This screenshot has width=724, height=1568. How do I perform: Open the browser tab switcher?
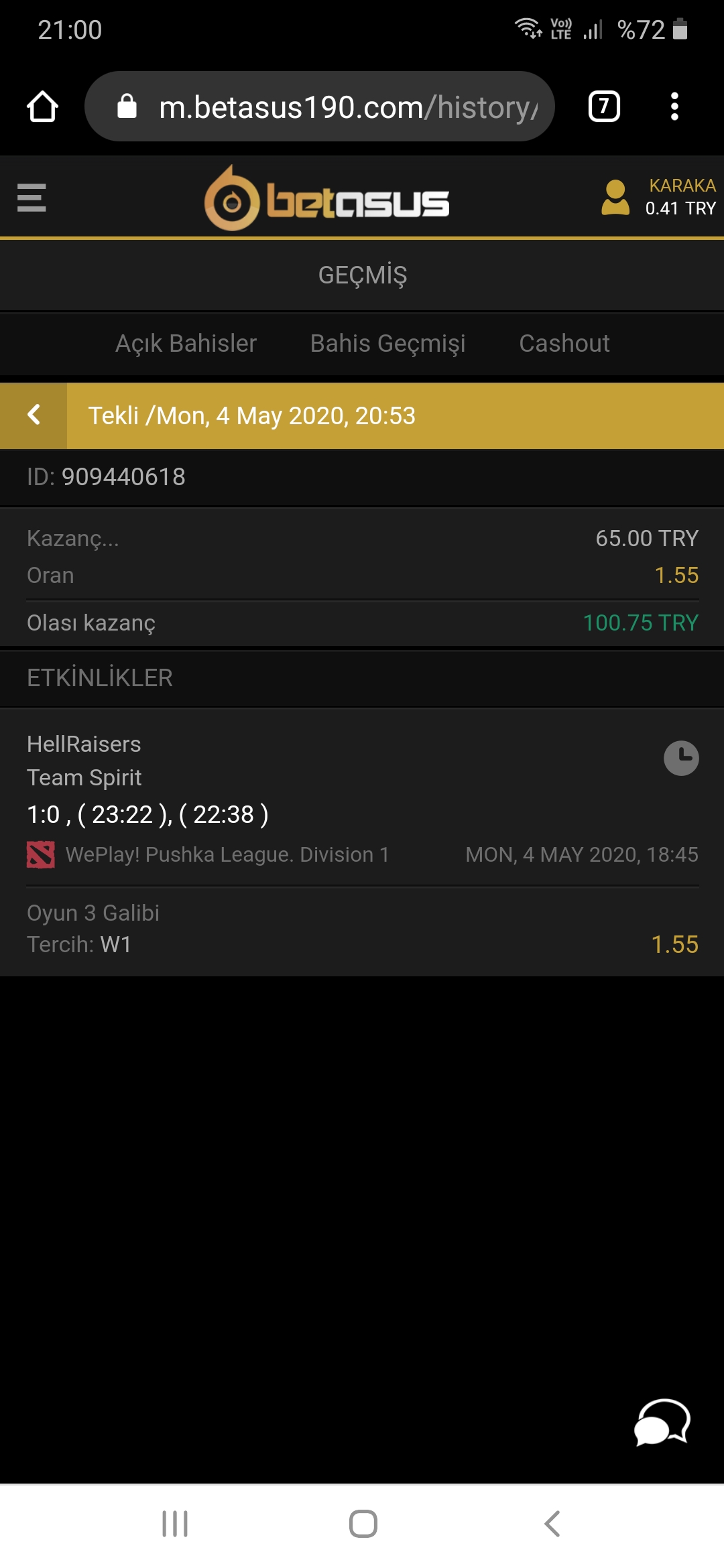(604, 107)
